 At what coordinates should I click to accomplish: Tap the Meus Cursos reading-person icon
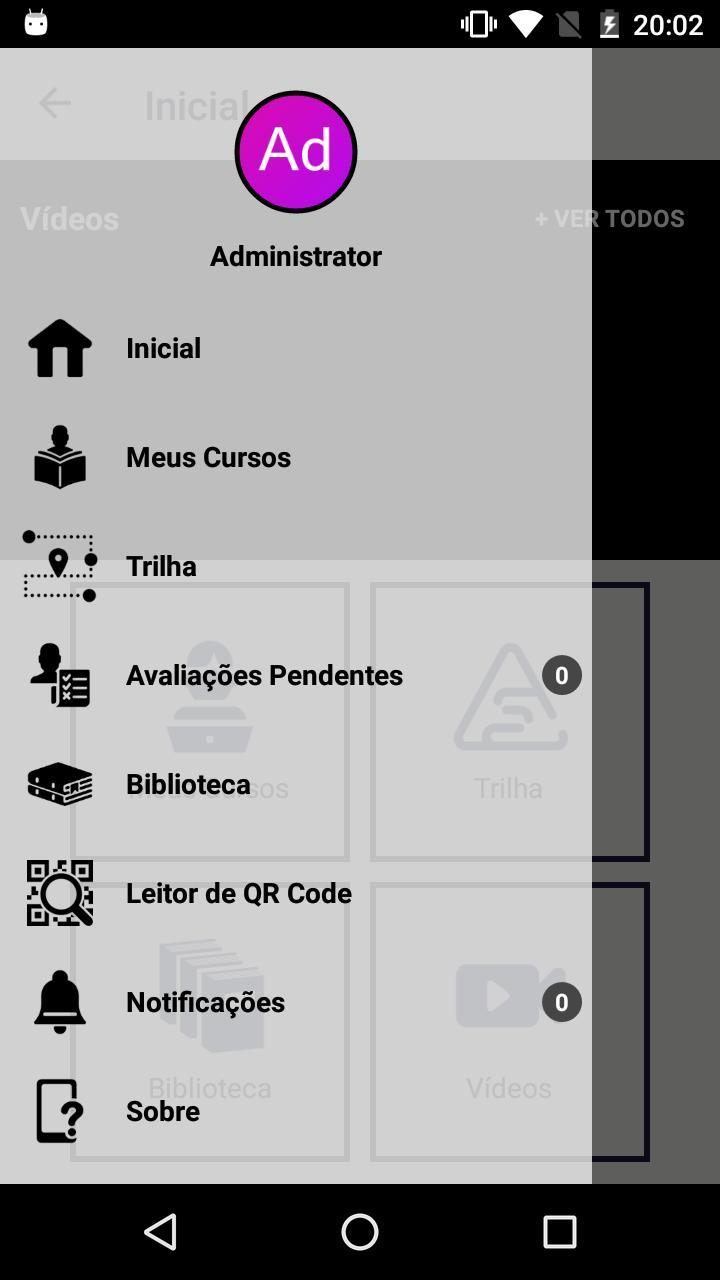59,457
